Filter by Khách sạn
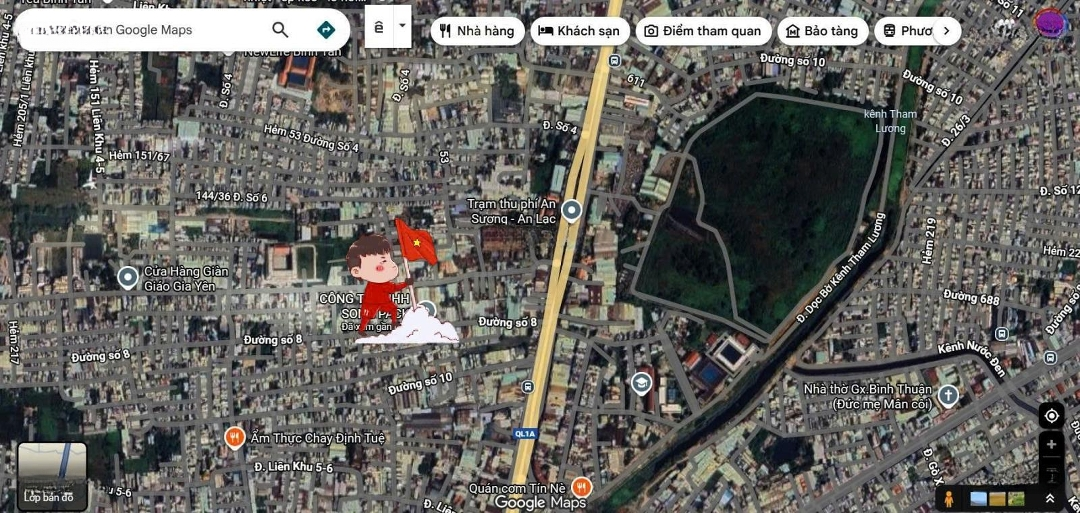This screenshot has width=1080, height=513. pos(579,31)
